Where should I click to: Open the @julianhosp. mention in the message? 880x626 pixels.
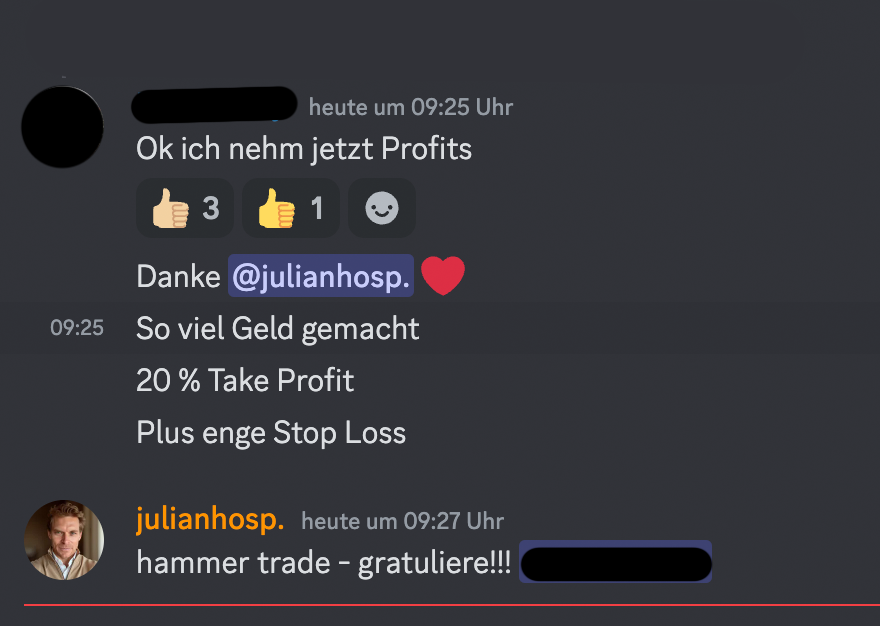[321, 276]
